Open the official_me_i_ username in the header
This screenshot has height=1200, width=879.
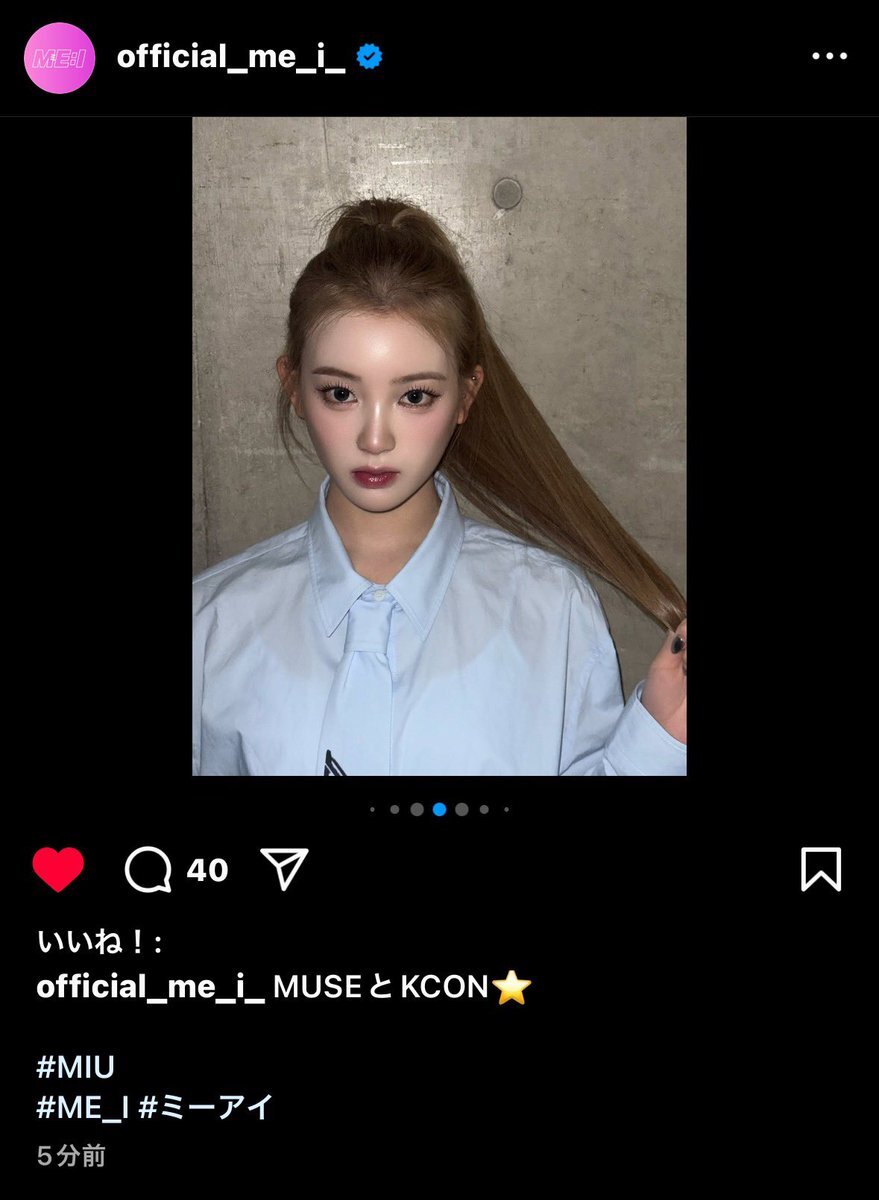click(x=231, y=57)
